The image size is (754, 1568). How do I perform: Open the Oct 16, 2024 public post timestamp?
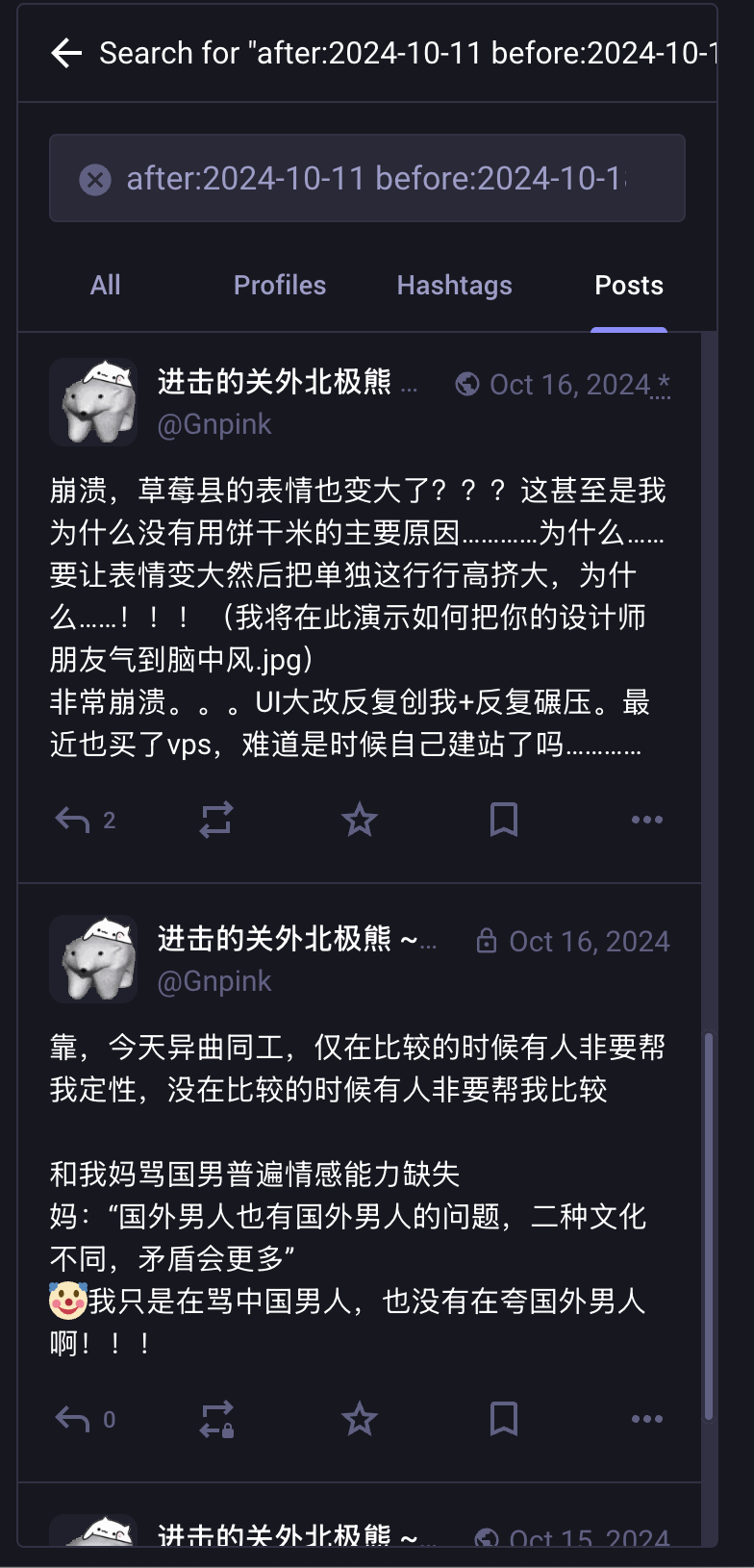coord(569,385)
